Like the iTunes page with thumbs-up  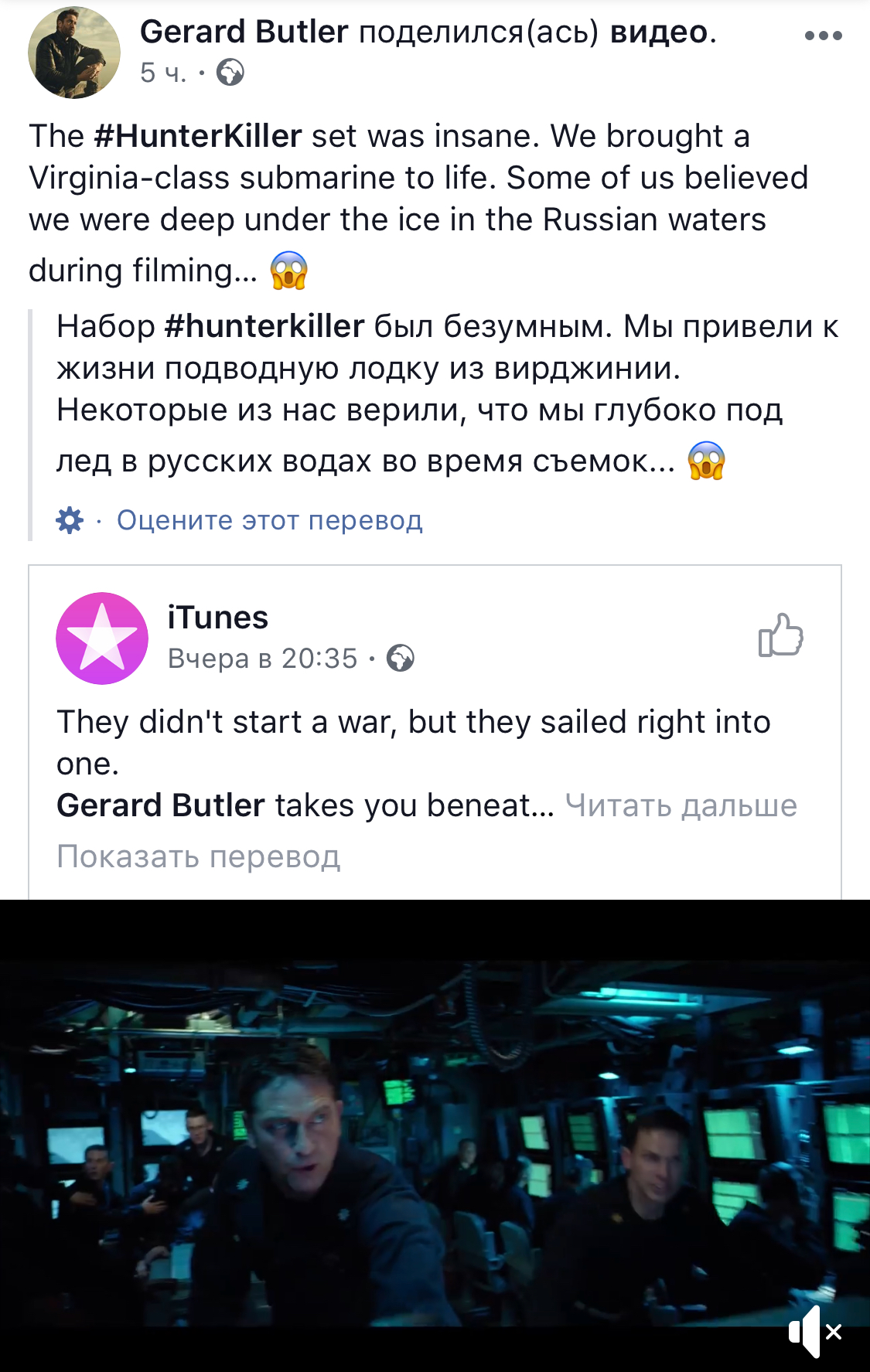780,635
